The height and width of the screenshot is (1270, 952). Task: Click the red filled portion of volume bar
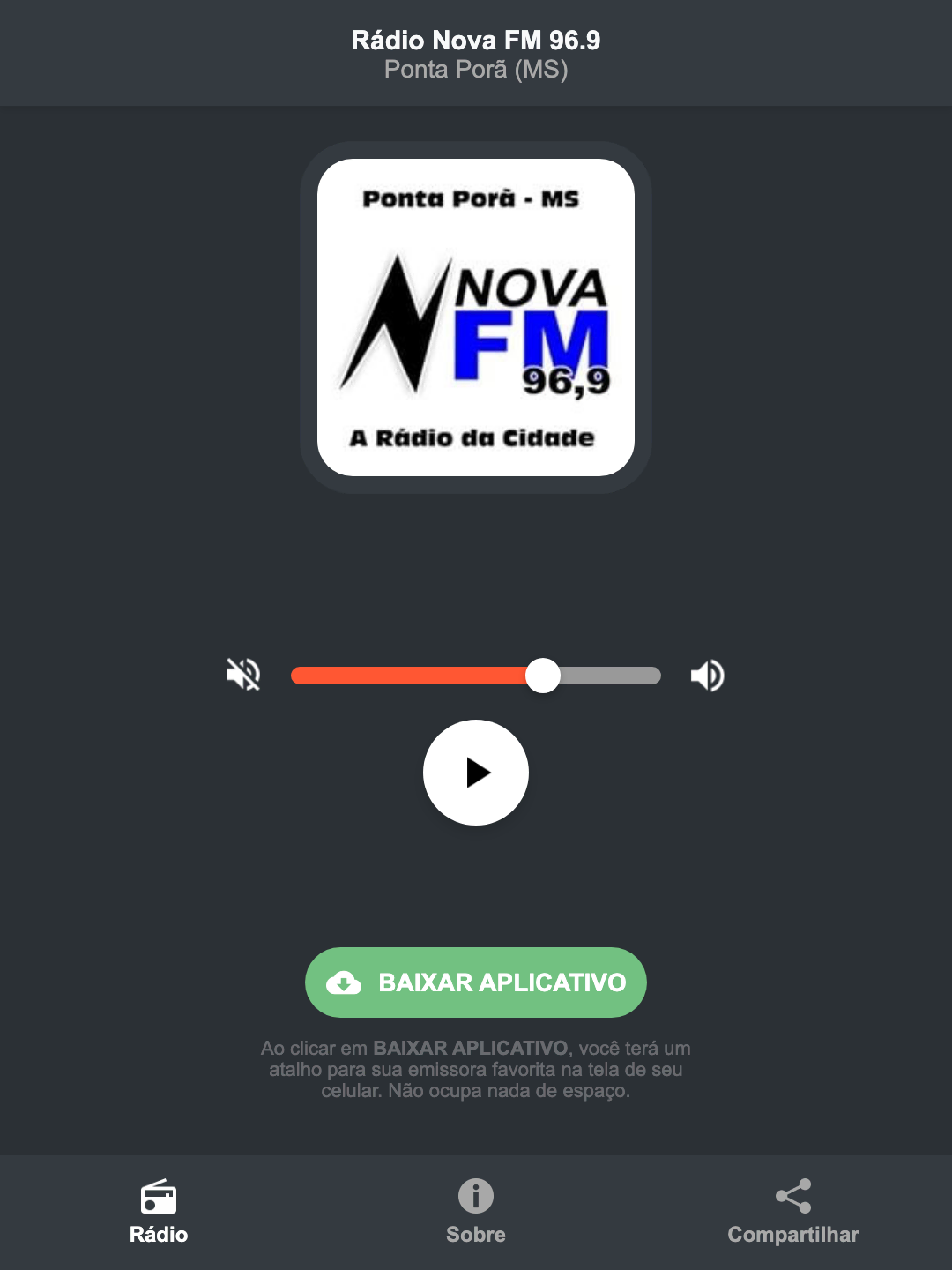(414, 675)
